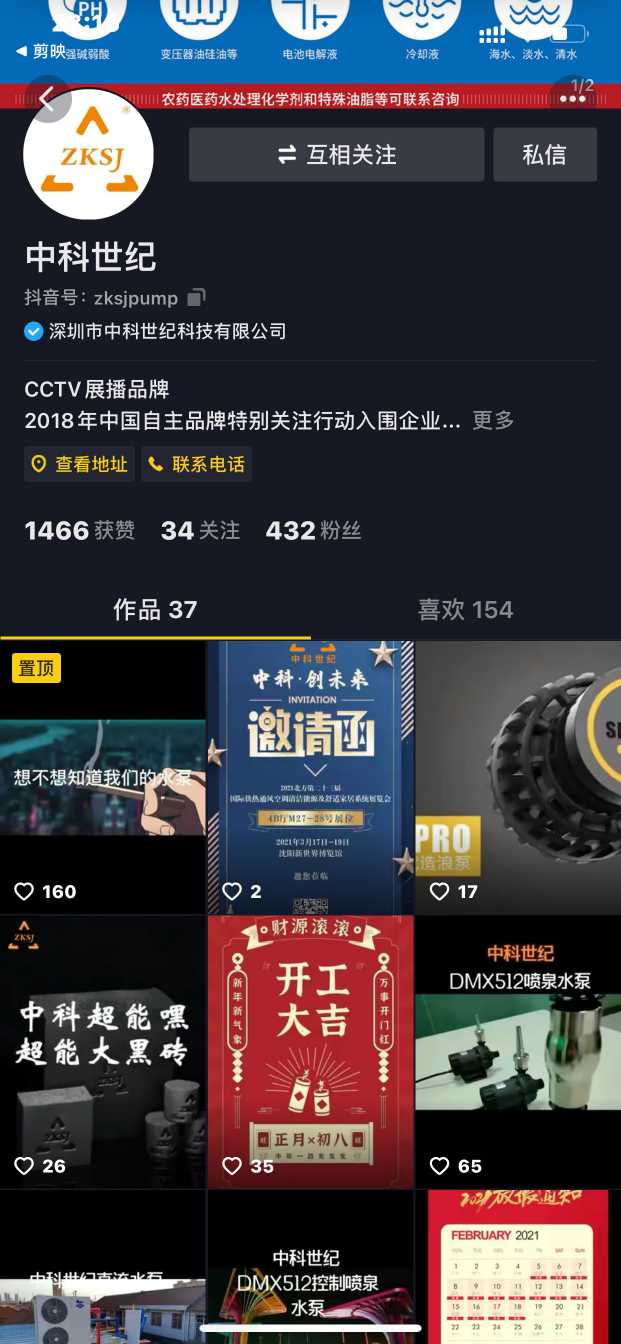Viewport: 621px width, 1344px height.
Task: Open the three-dot overflow menu
Action: [x=572, y=99]
